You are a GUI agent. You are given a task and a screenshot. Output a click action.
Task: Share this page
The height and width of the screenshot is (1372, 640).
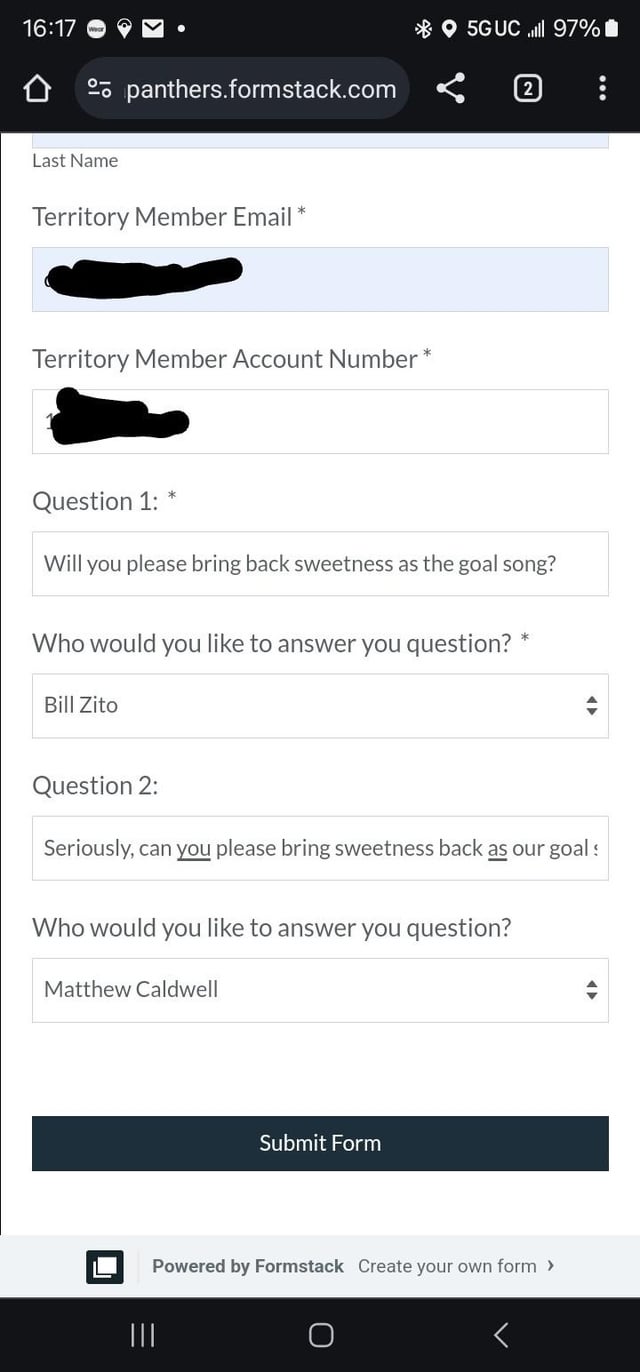tap(451, 89)
